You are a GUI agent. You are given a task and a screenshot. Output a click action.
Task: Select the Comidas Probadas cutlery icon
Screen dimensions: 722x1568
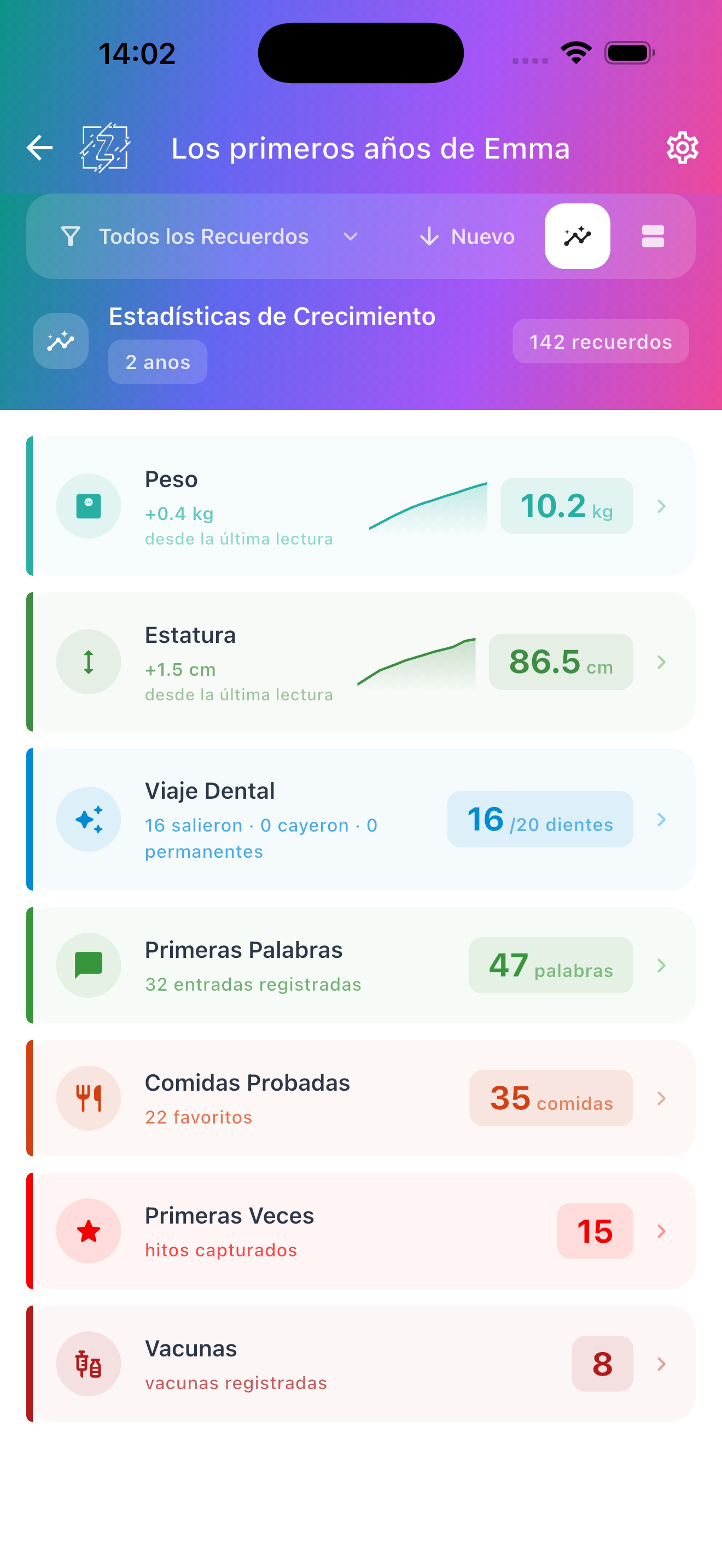pyautogui.click(x=88, y=1098)
